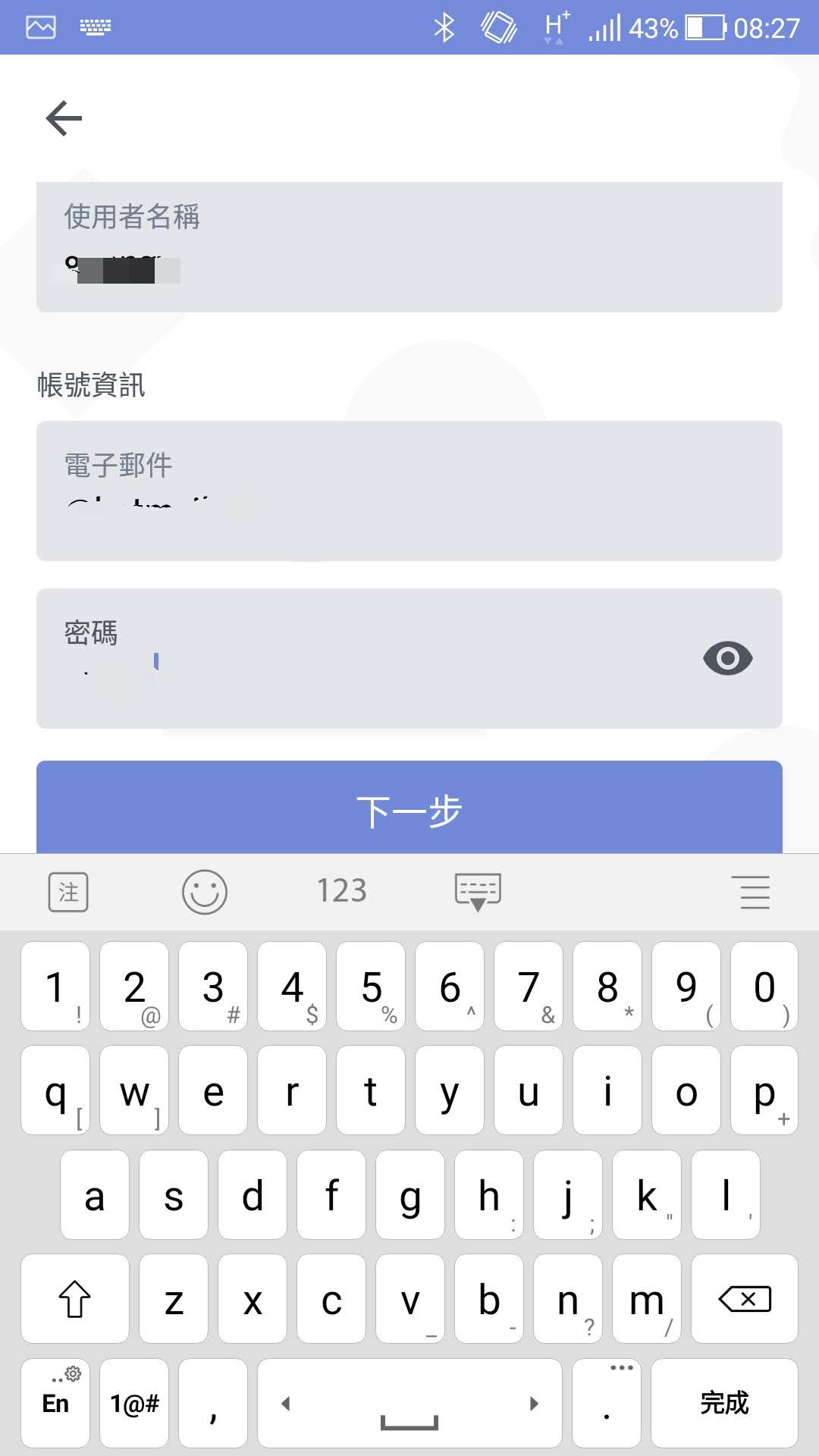Enable shift on the keyboard
Screen dimensions: 819x1456
point(74,1299)
